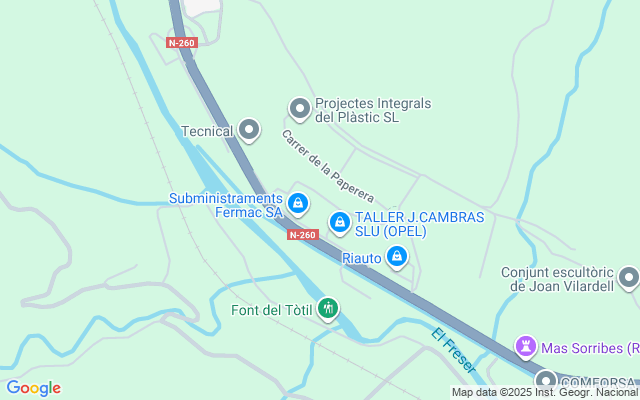Select the Tecnical map pin
The height and width of the screenshot is (400, 640).
249,130
